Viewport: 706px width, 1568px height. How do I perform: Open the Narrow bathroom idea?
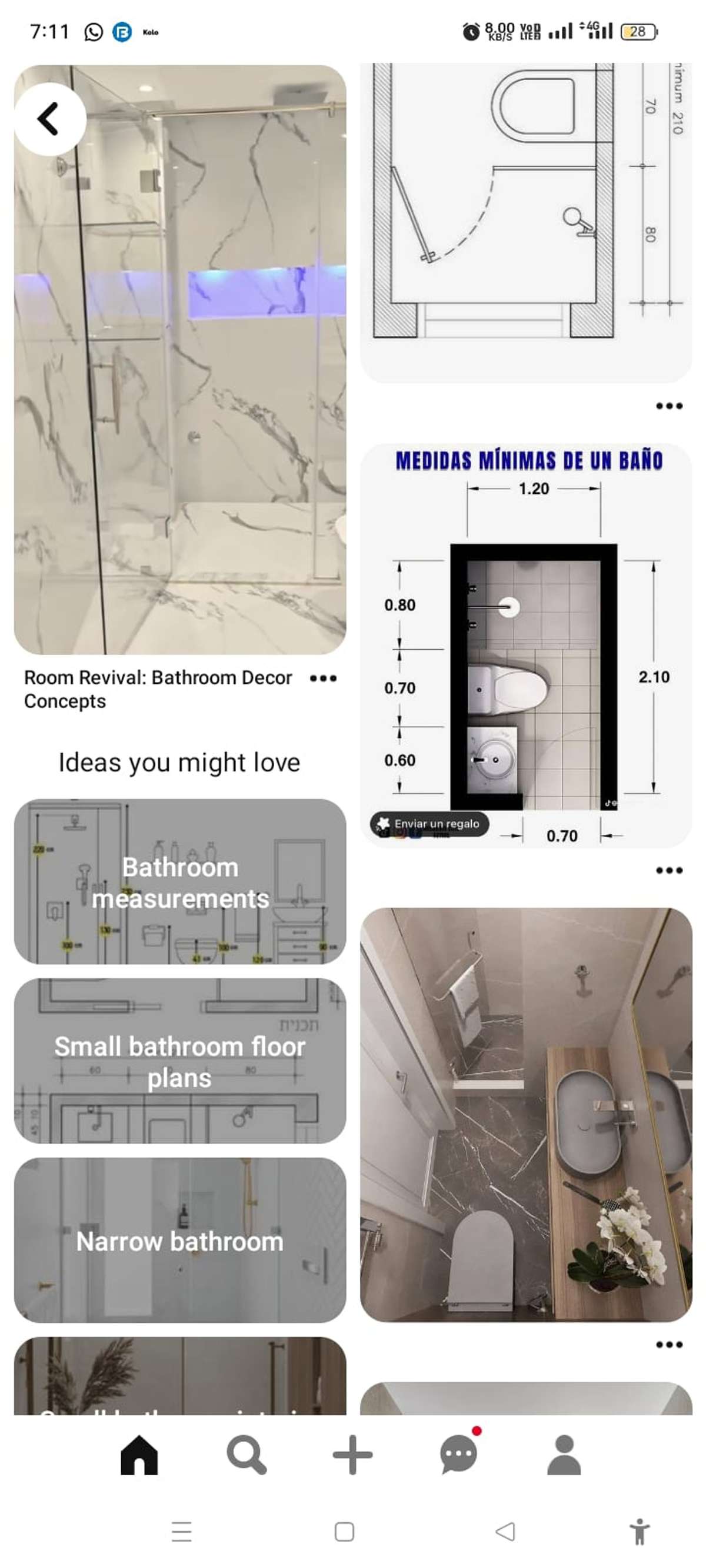tap(179, 1240)
